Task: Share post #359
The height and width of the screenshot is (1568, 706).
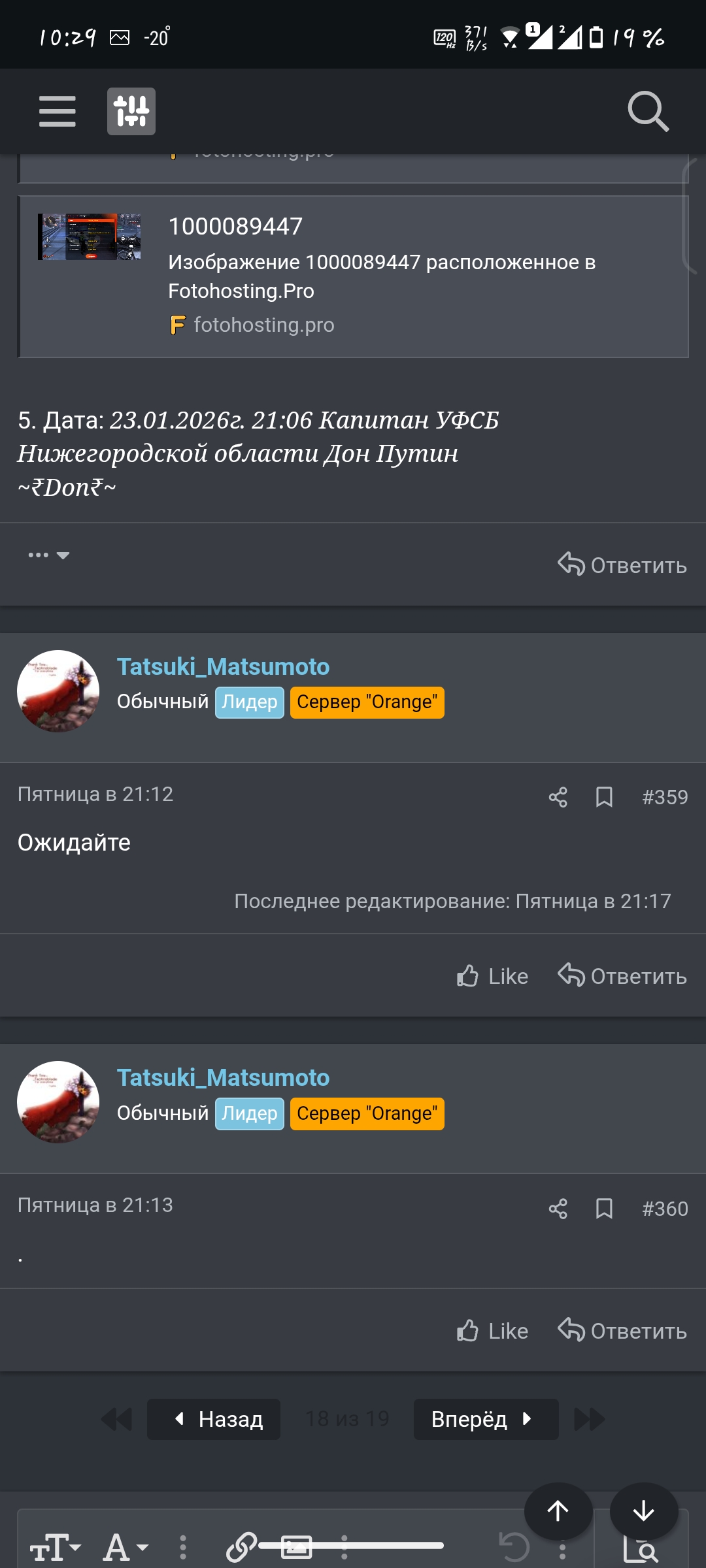Action: tap(558, 797)
